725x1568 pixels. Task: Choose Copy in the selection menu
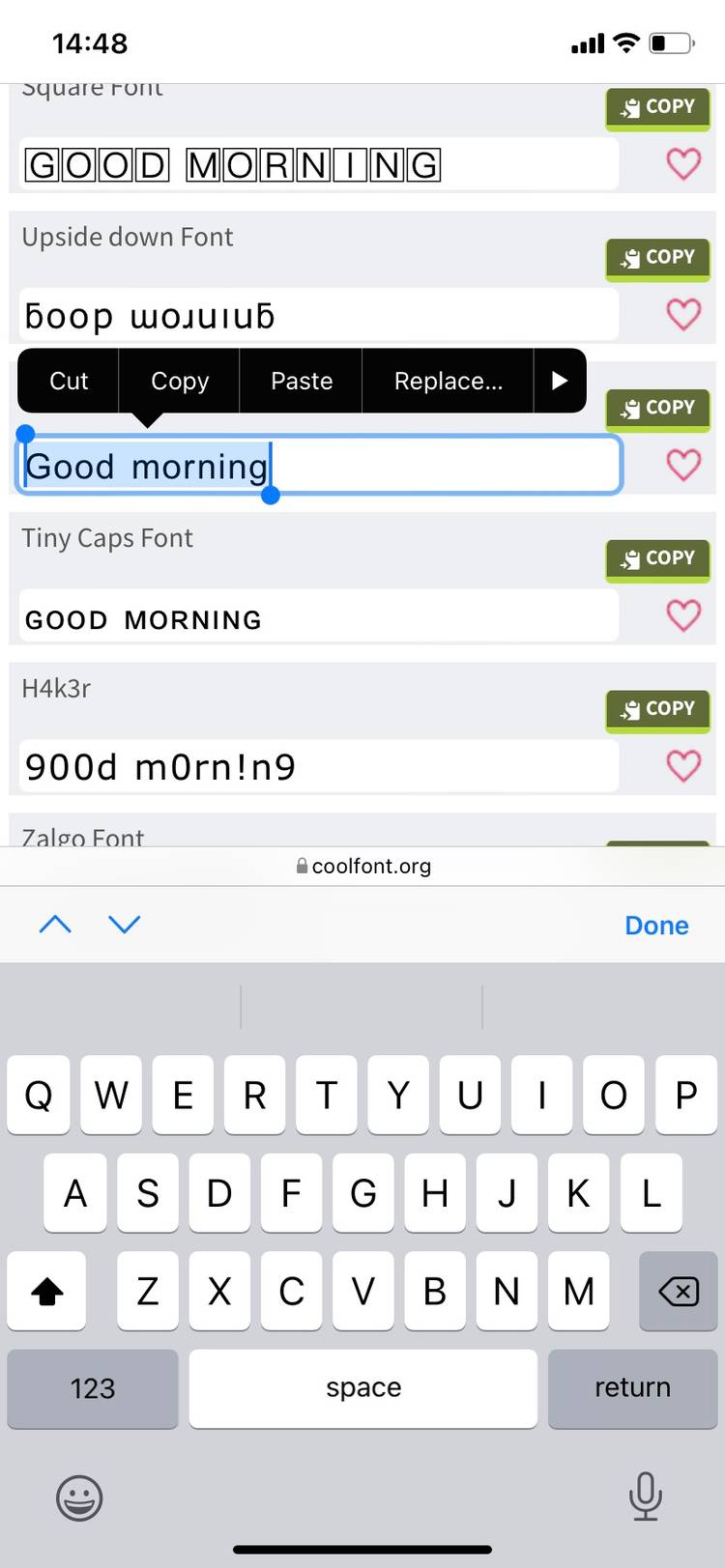click(180, 381)
